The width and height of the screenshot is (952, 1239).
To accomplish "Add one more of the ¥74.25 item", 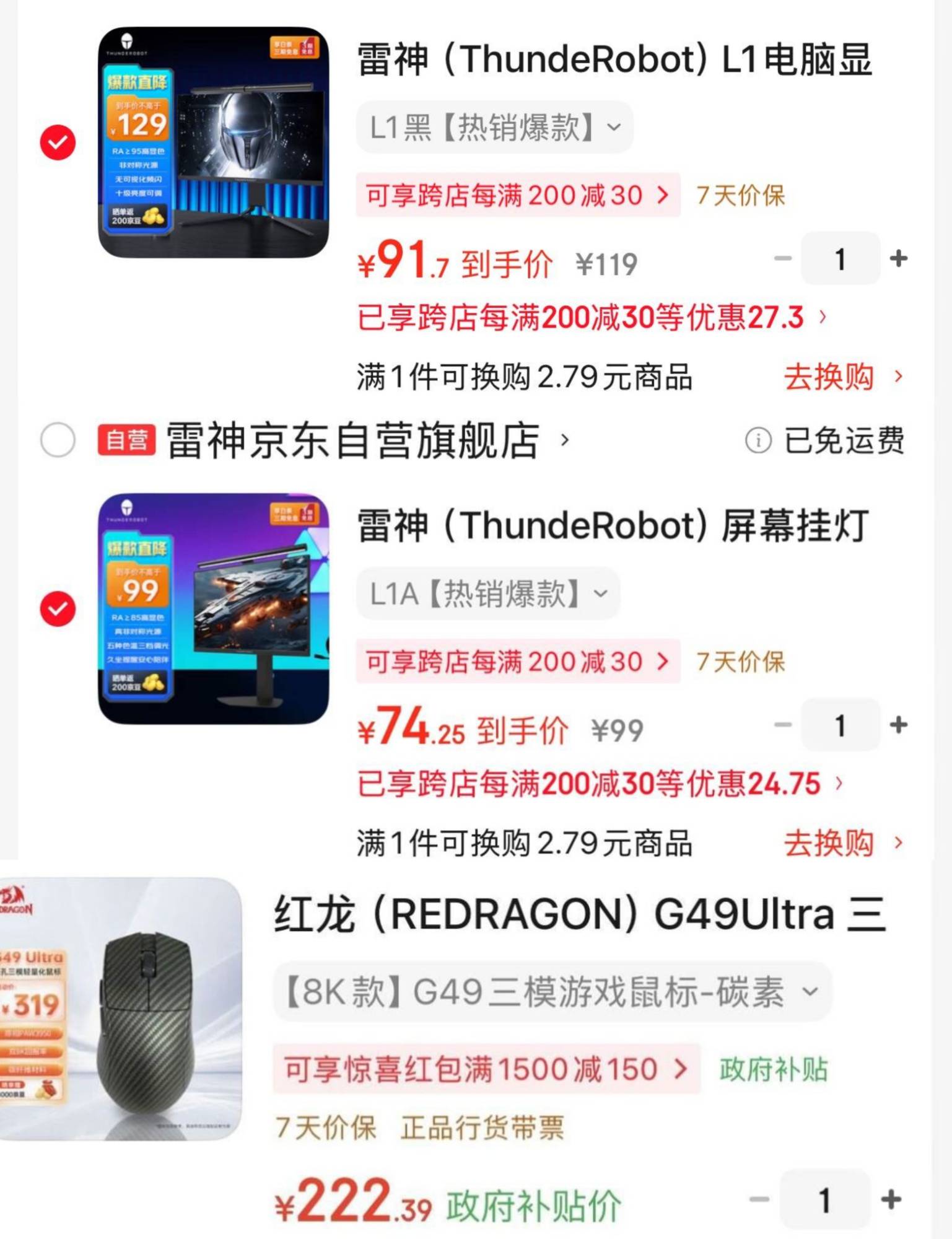I will [898, 725].
